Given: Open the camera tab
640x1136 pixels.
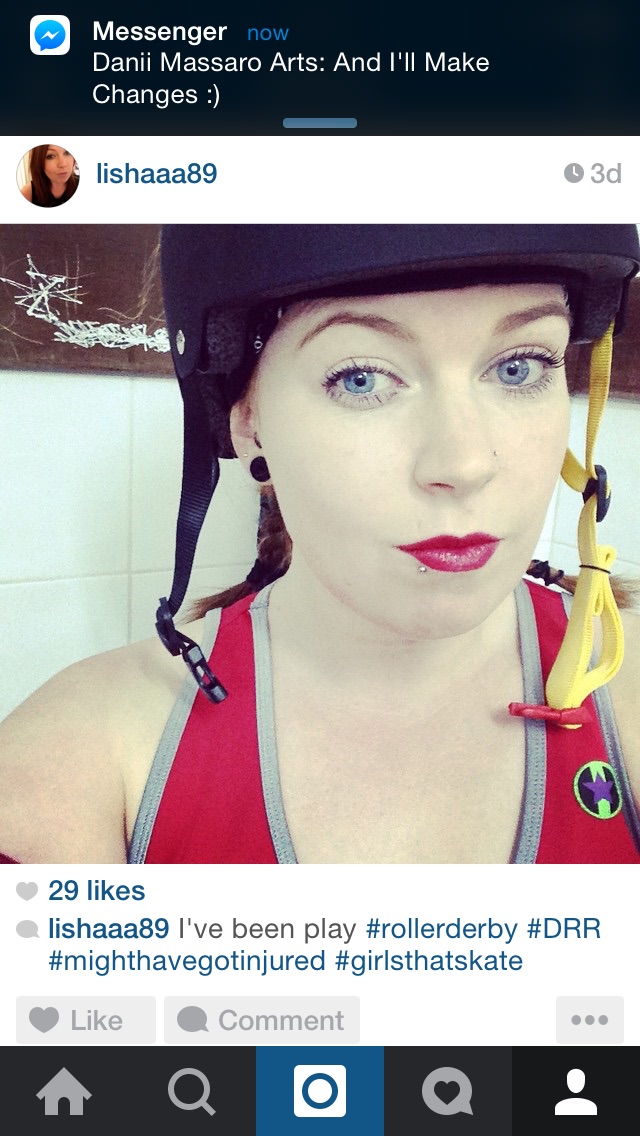Looking at the screenshot, I should tap(320, 1091).
